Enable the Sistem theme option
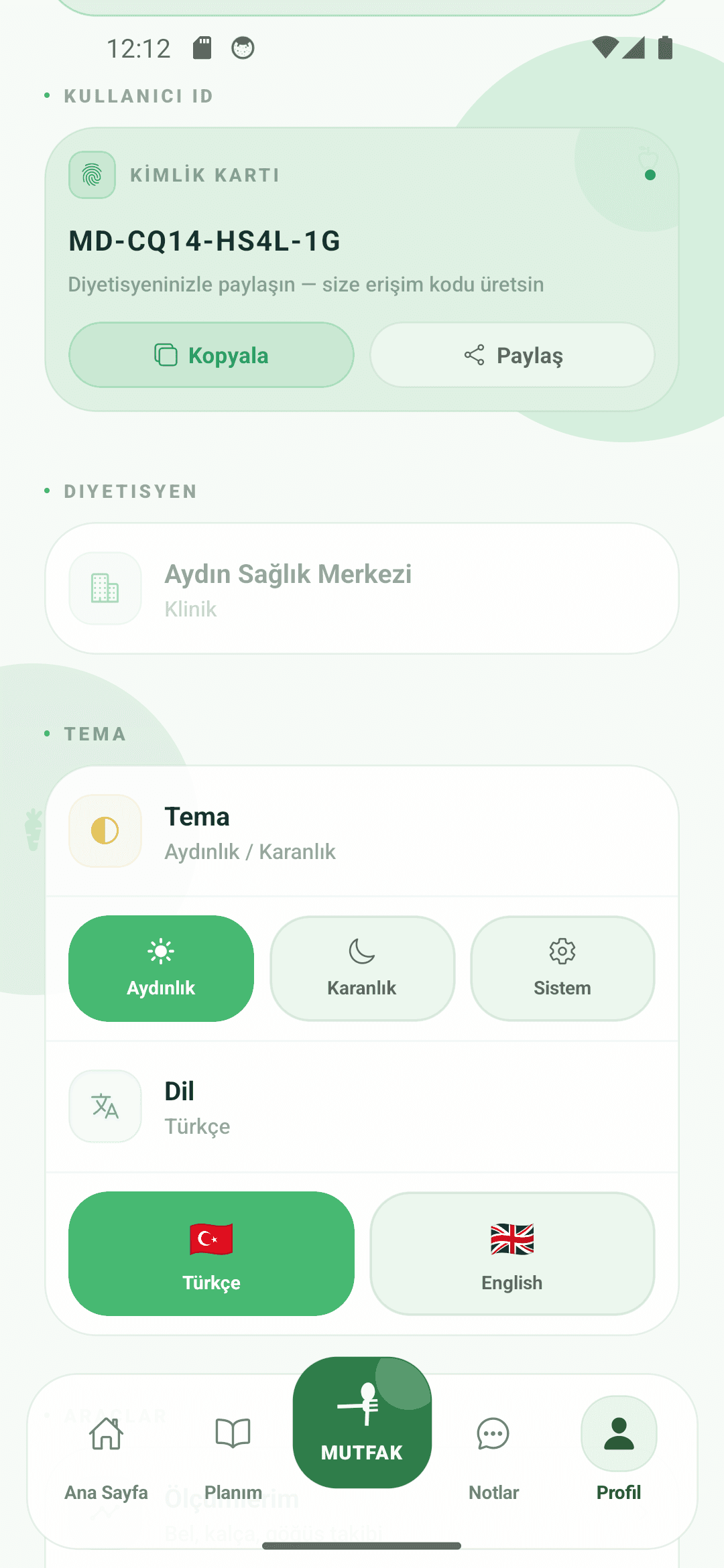Viewport: 724px width, 1568px height. point(562,968)
